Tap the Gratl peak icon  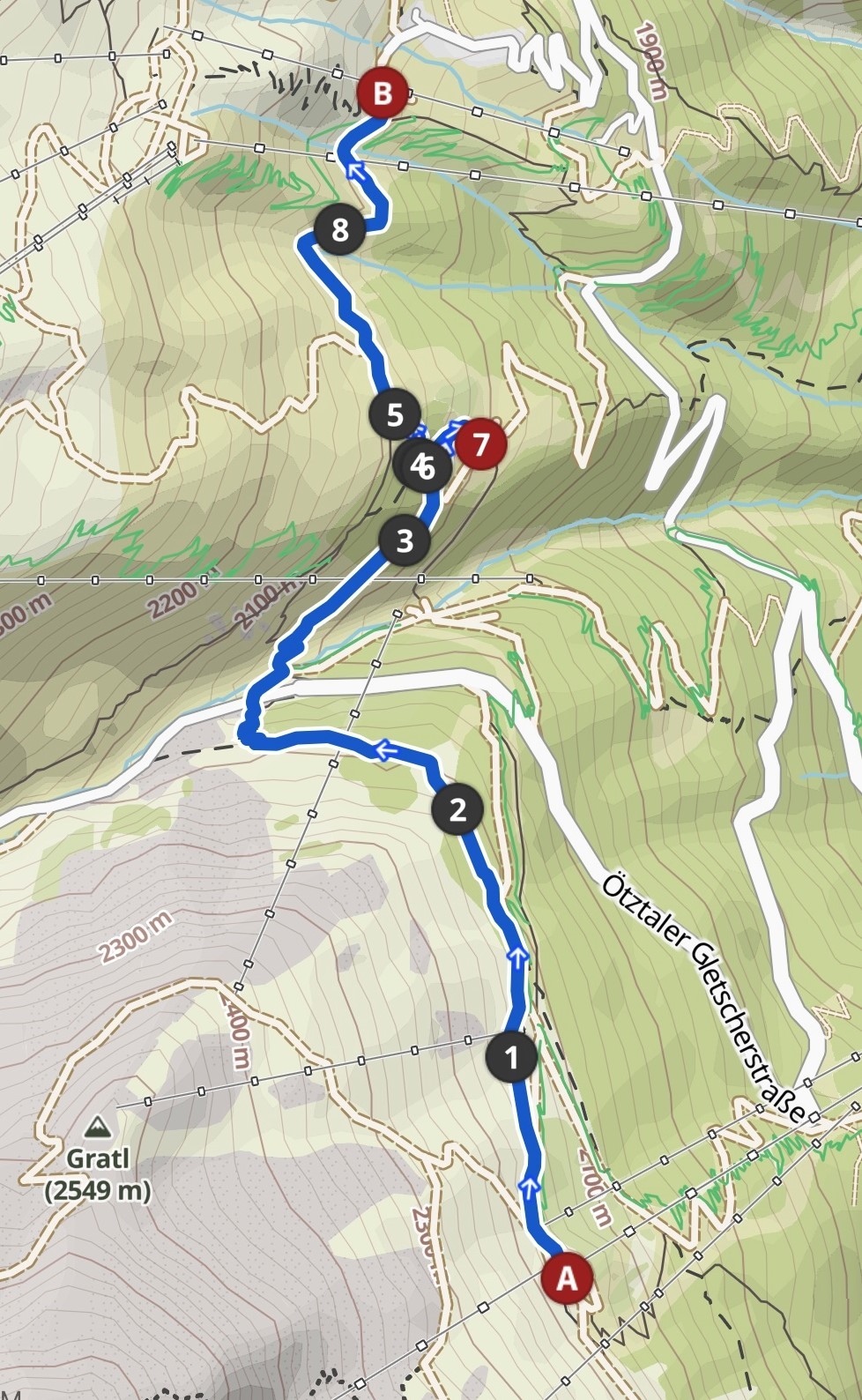pos(96,1126)
